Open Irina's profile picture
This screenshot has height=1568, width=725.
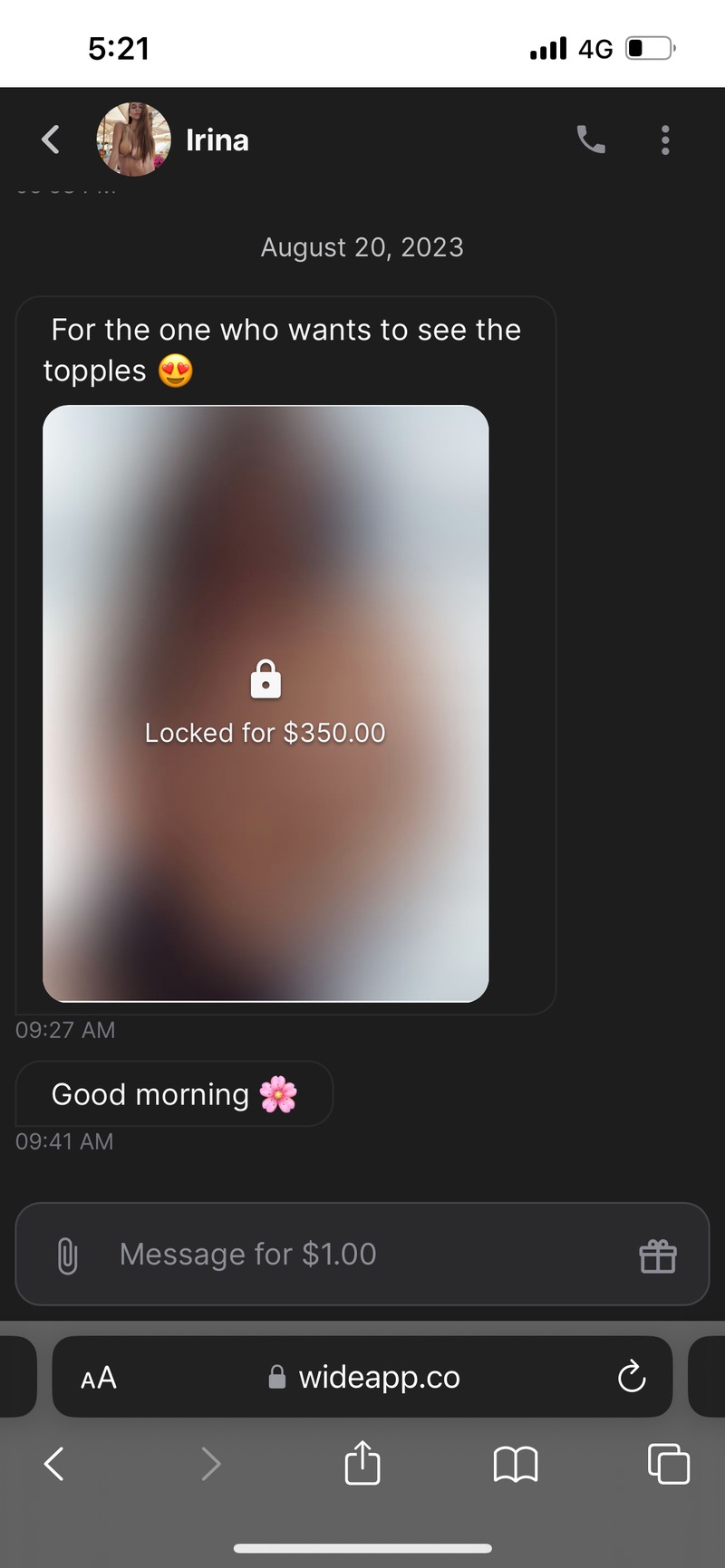pos(133,139)
